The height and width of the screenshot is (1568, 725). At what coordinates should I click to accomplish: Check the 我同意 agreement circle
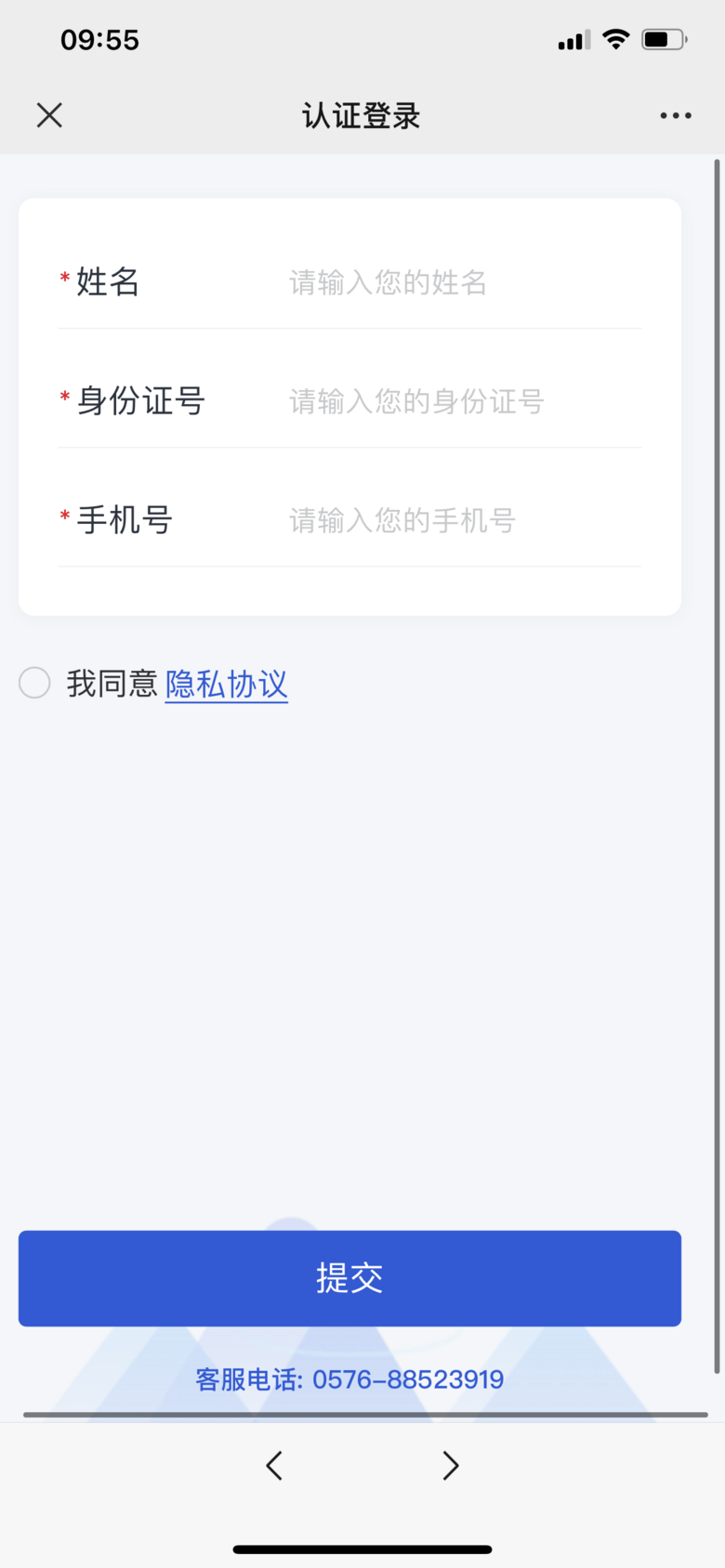tap(35, 683)
